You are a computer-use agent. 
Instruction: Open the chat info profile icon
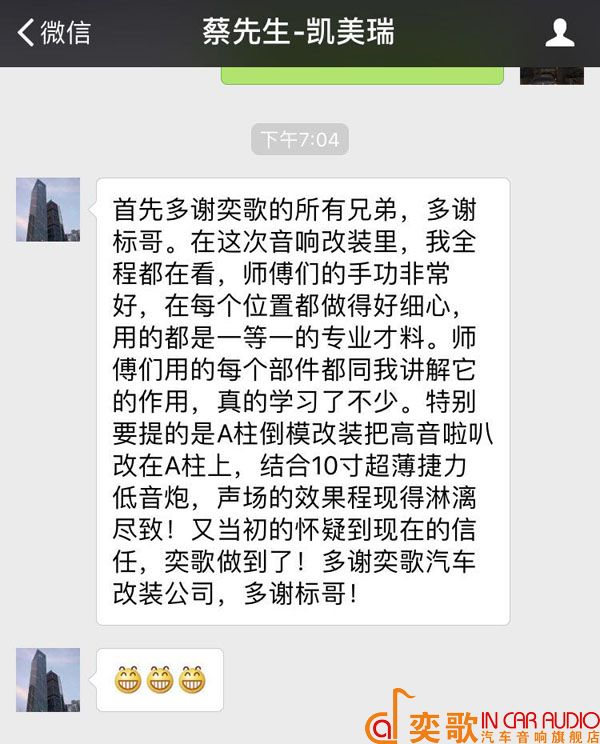(x=559, y=32)
